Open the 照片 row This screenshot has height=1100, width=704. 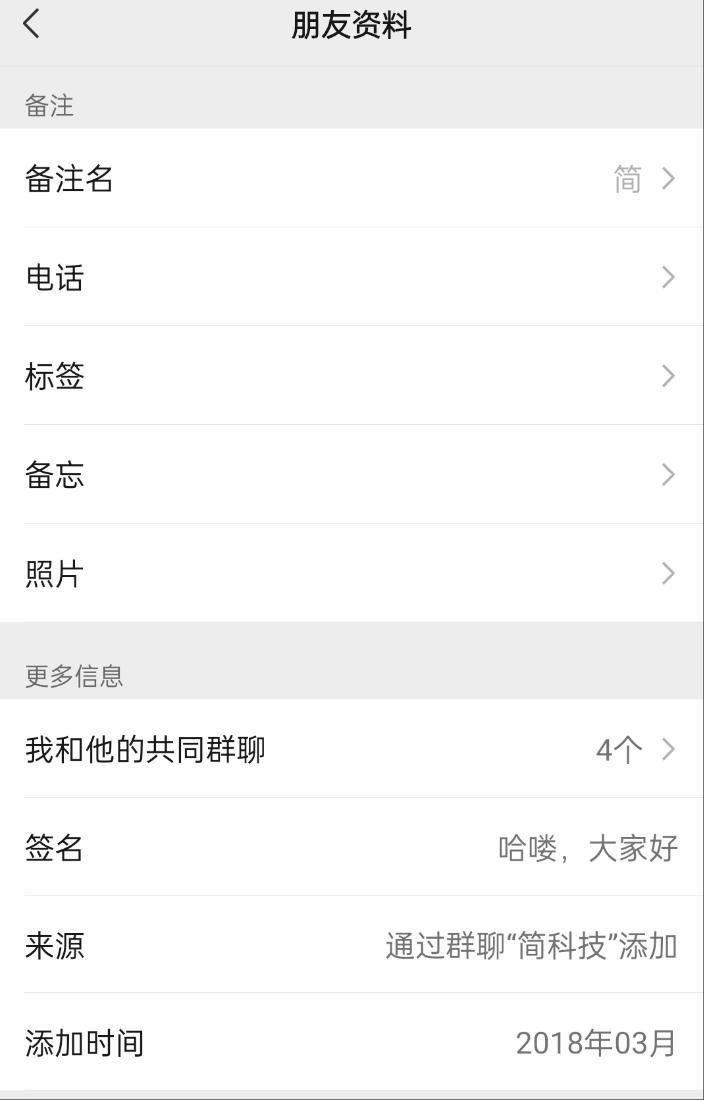click(x=350, y=573)
